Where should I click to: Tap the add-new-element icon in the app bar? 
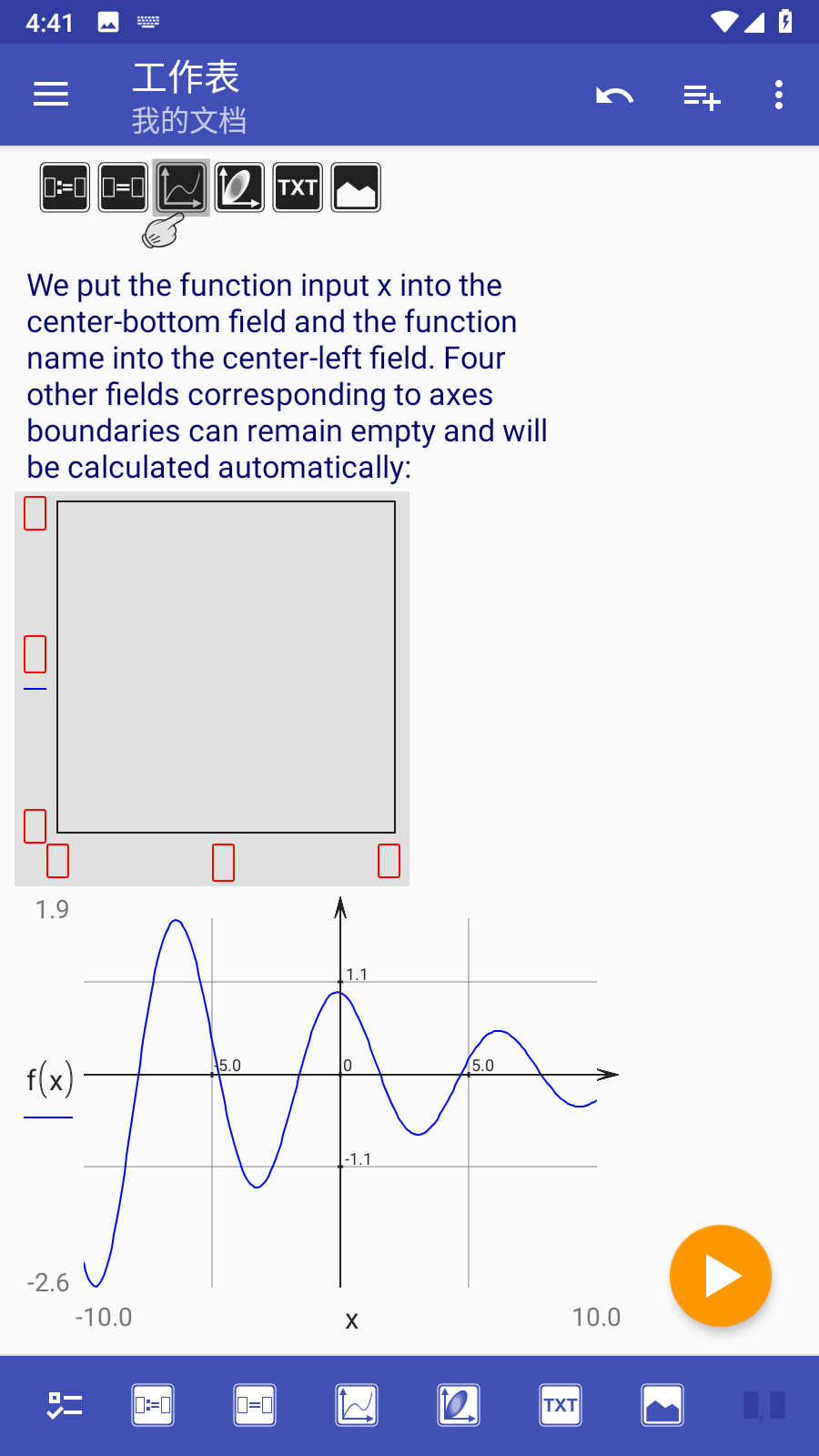click(702, 95)
